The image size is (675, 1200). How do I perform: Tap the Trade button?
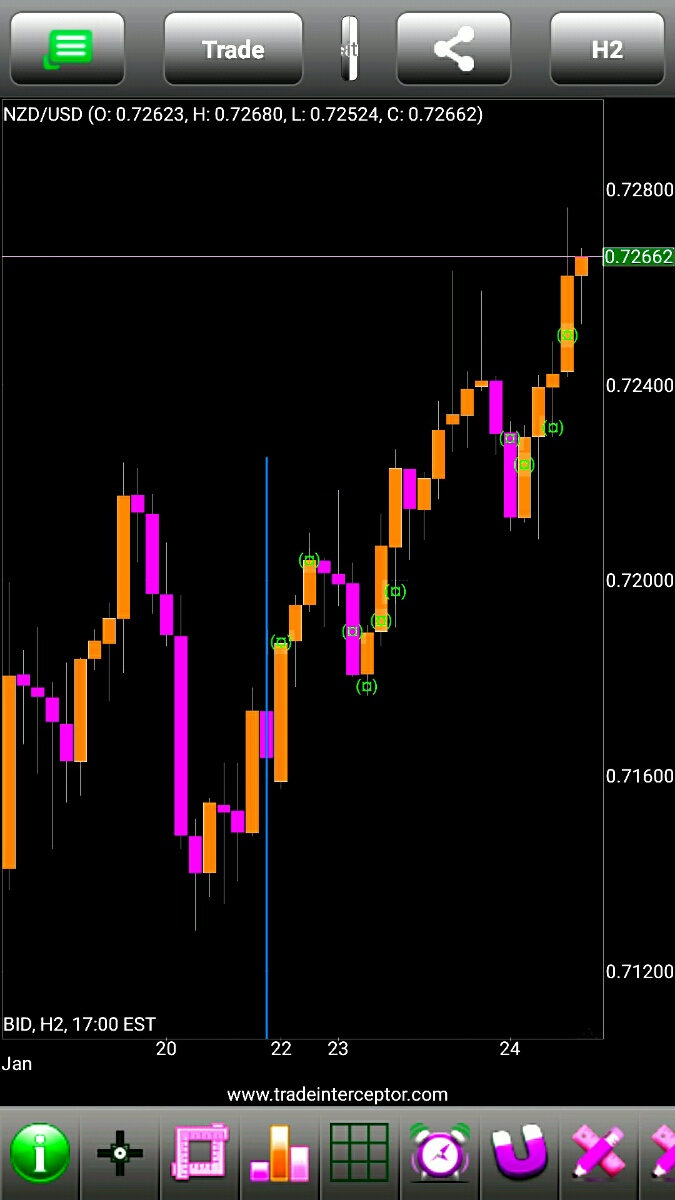pos(233,49)
